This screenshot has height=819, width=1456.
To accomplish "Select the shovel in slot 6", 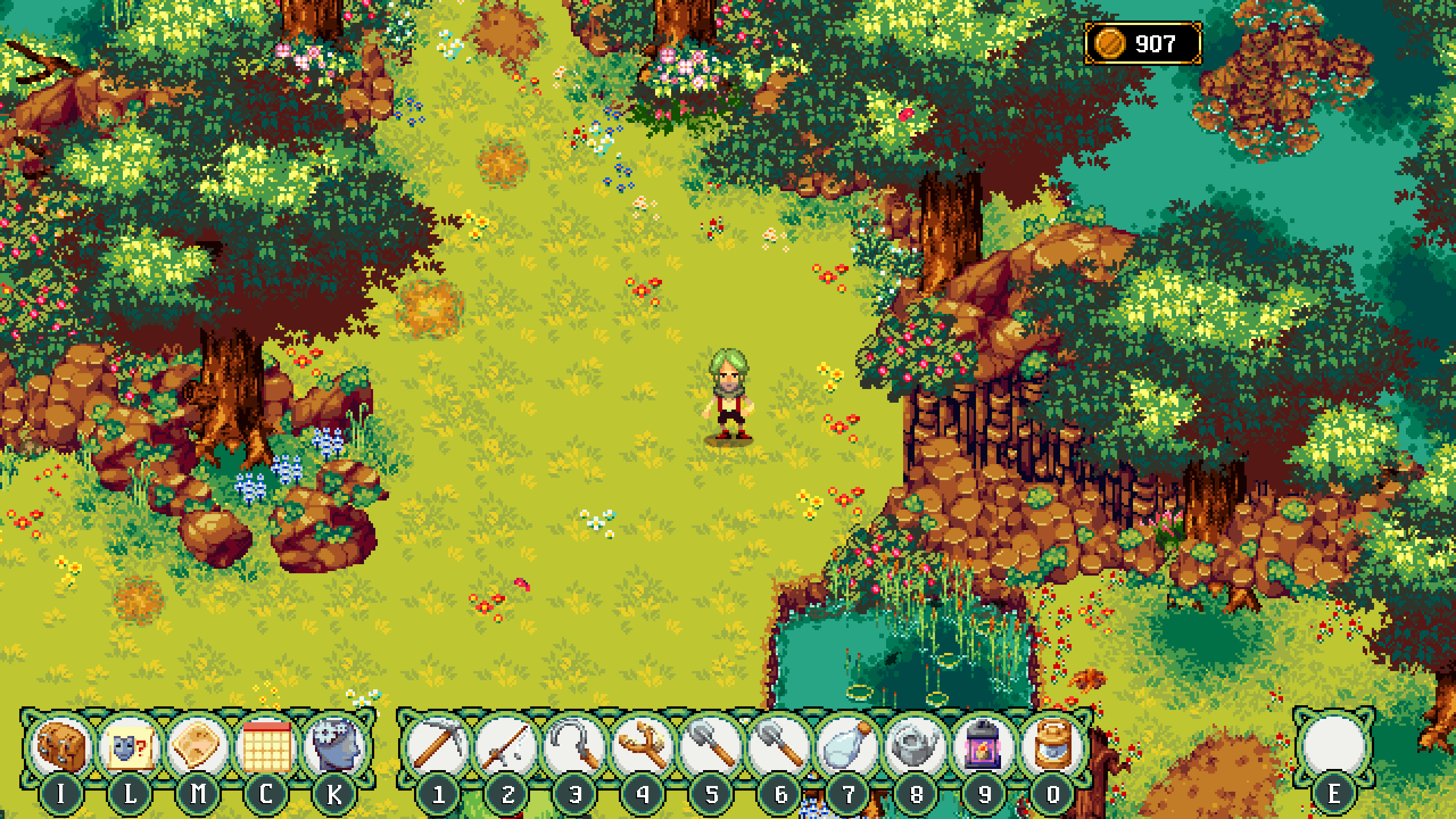I will (779, 746).
